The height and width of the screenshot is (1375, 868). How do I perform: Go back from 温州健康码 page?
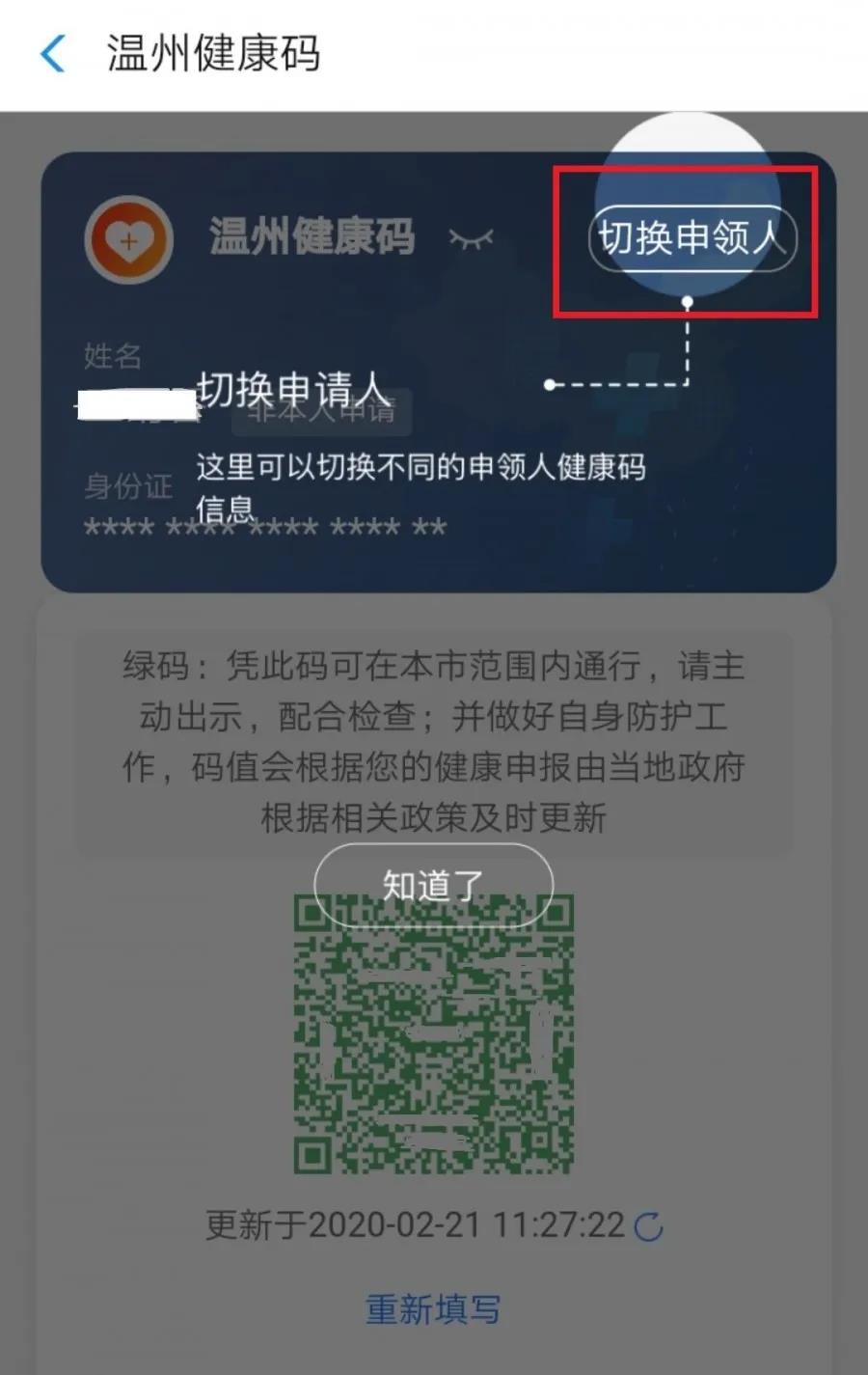(53, 54)
